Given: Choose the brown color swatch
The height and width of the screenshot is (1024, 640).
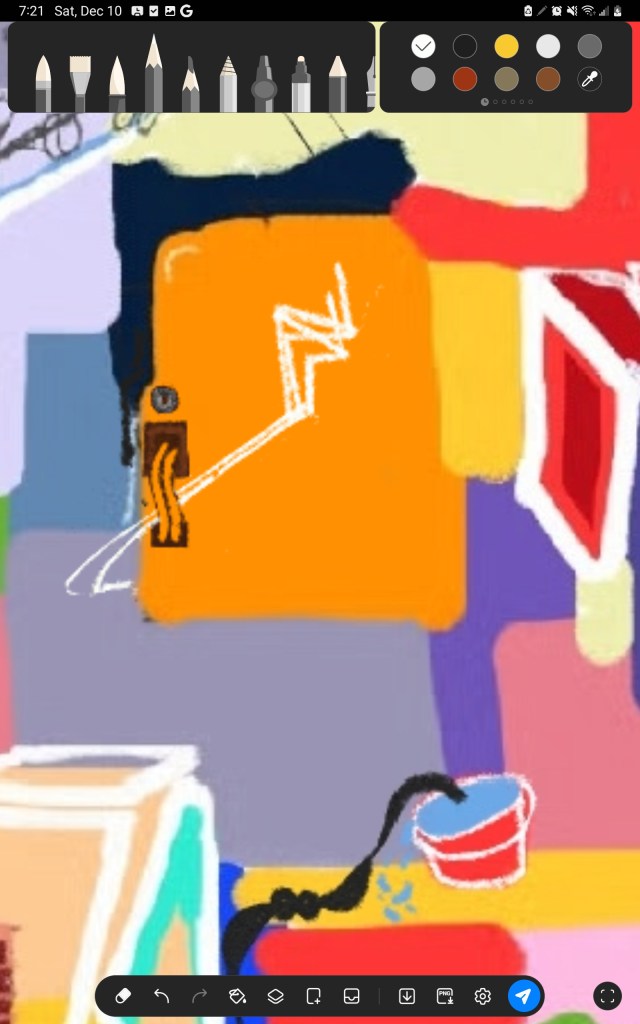Looking at the screenshot, I should (548, 80).
